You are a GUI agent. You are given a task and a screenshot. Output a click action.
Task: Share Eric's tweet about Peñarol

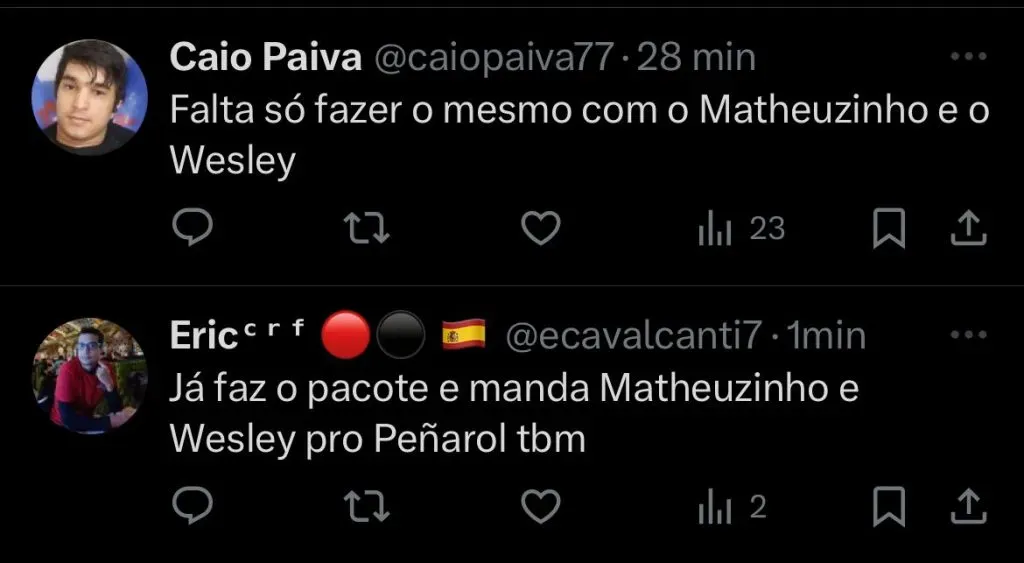pyautogui.click(x=967, y=508)
